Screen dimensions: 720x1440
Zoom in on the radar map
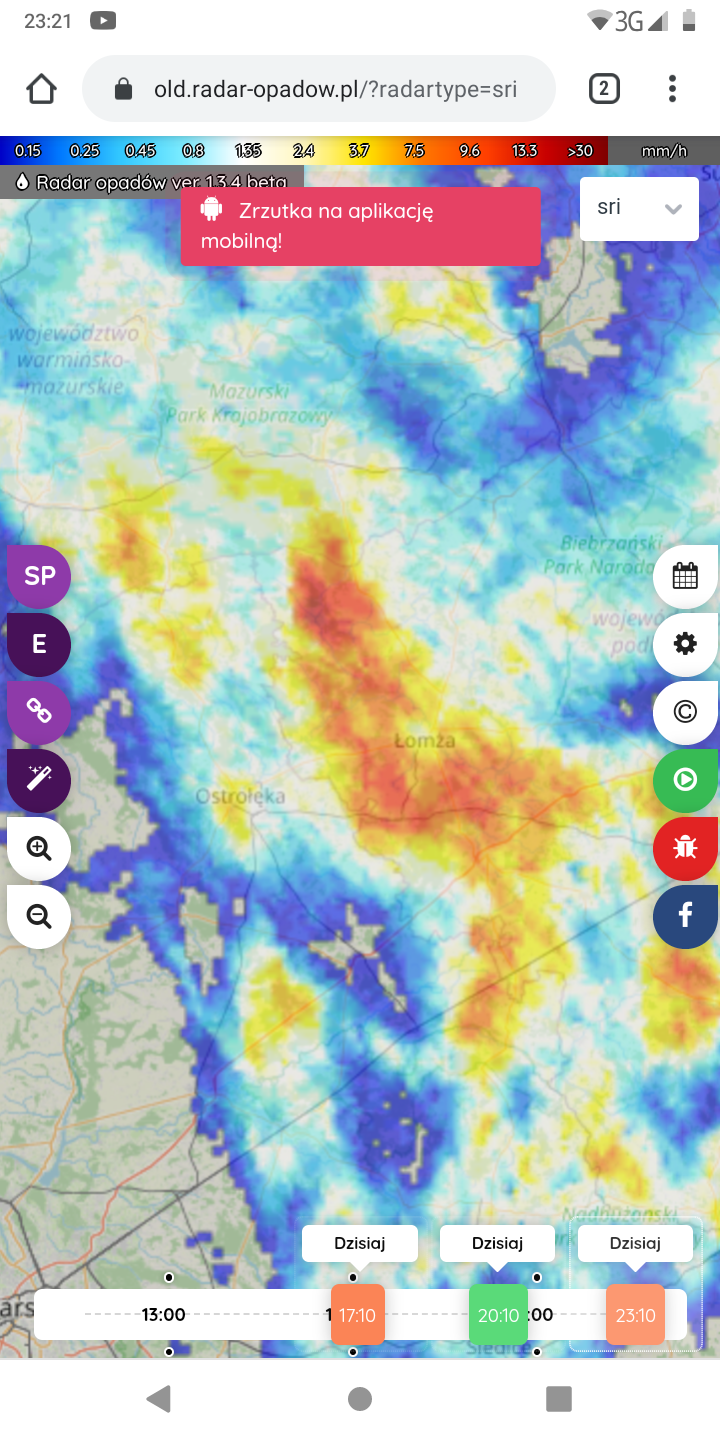tap(39, 849)
